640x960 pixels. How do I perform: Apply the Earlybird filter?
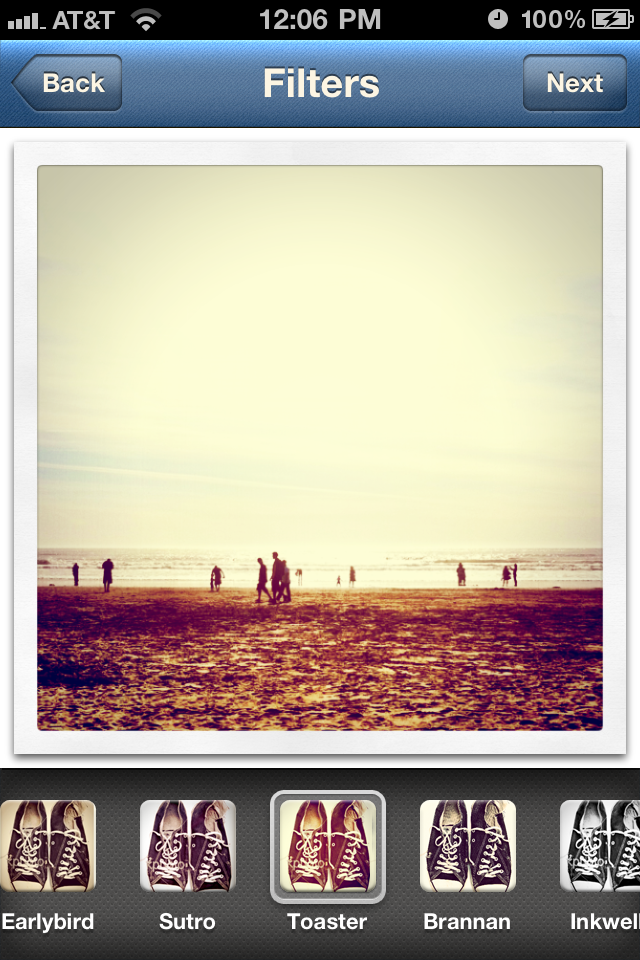click(47, 846)
